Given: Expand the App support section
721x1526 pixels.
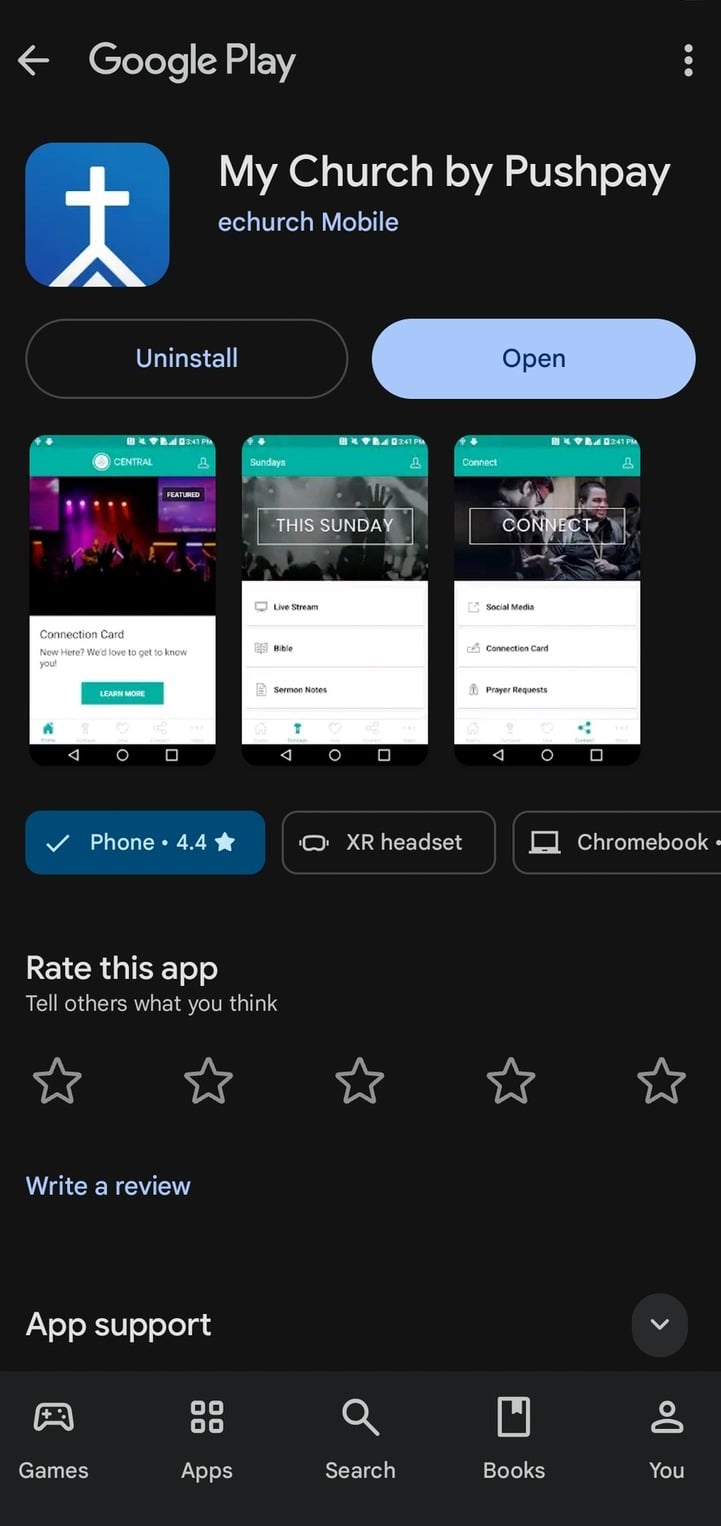Looking at the screenshot, I should [x=659, y=1325].
